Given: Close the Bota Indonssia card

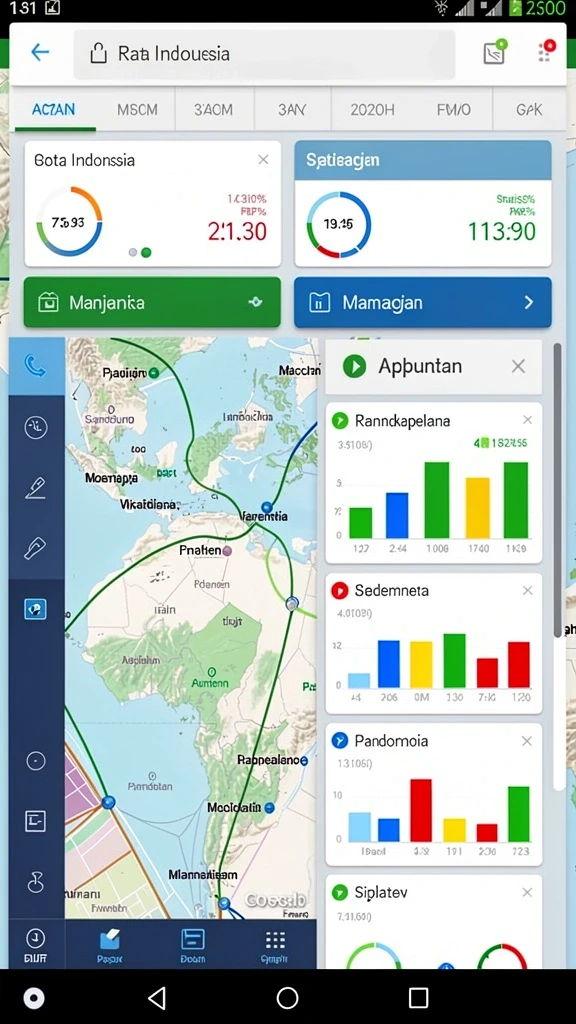Looking at the screenshot, I should click(263, 159).
